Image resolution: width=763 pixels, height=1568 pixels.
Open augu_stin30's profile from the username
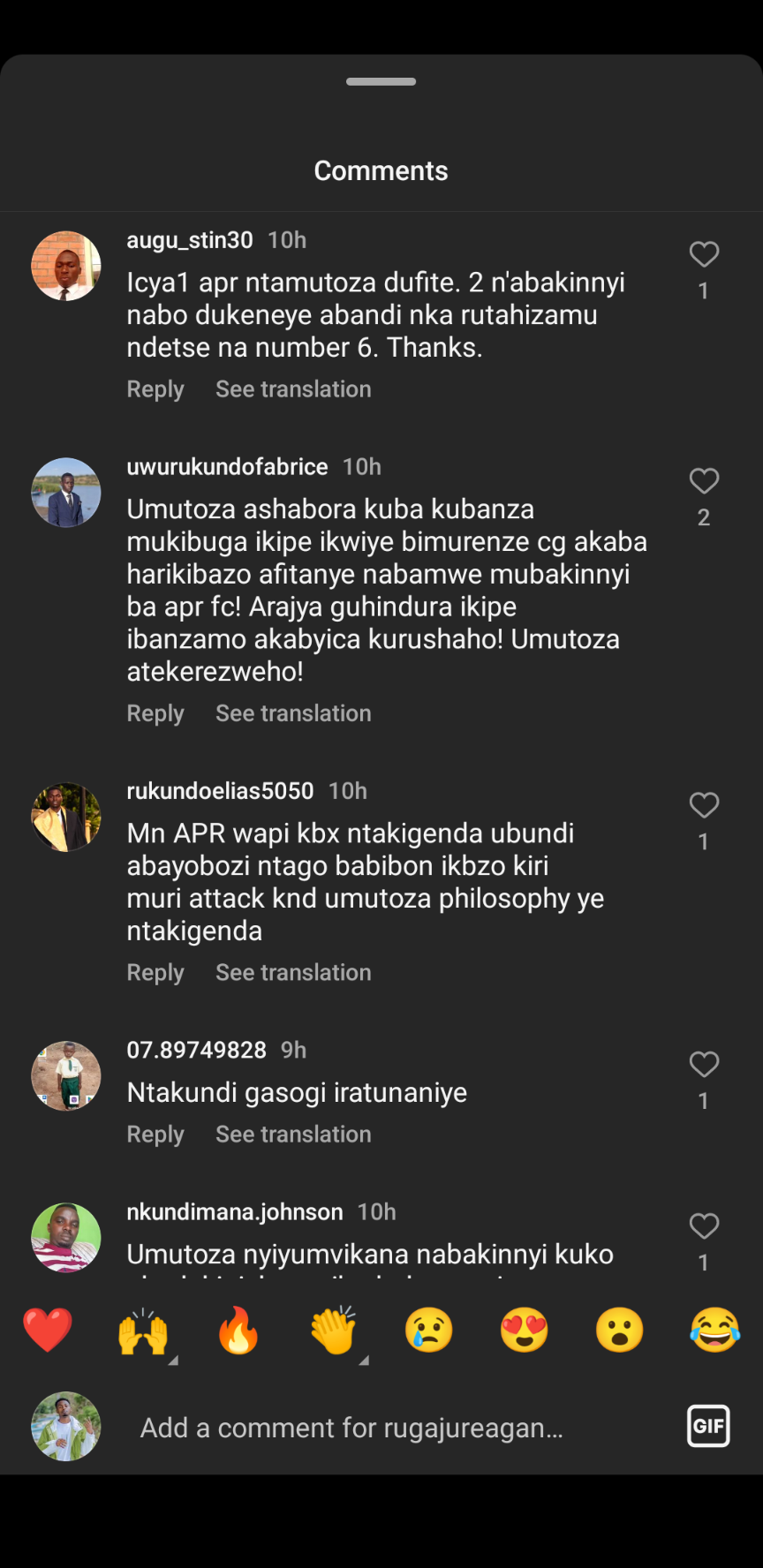pyautogui.click(x=190, y=240)
